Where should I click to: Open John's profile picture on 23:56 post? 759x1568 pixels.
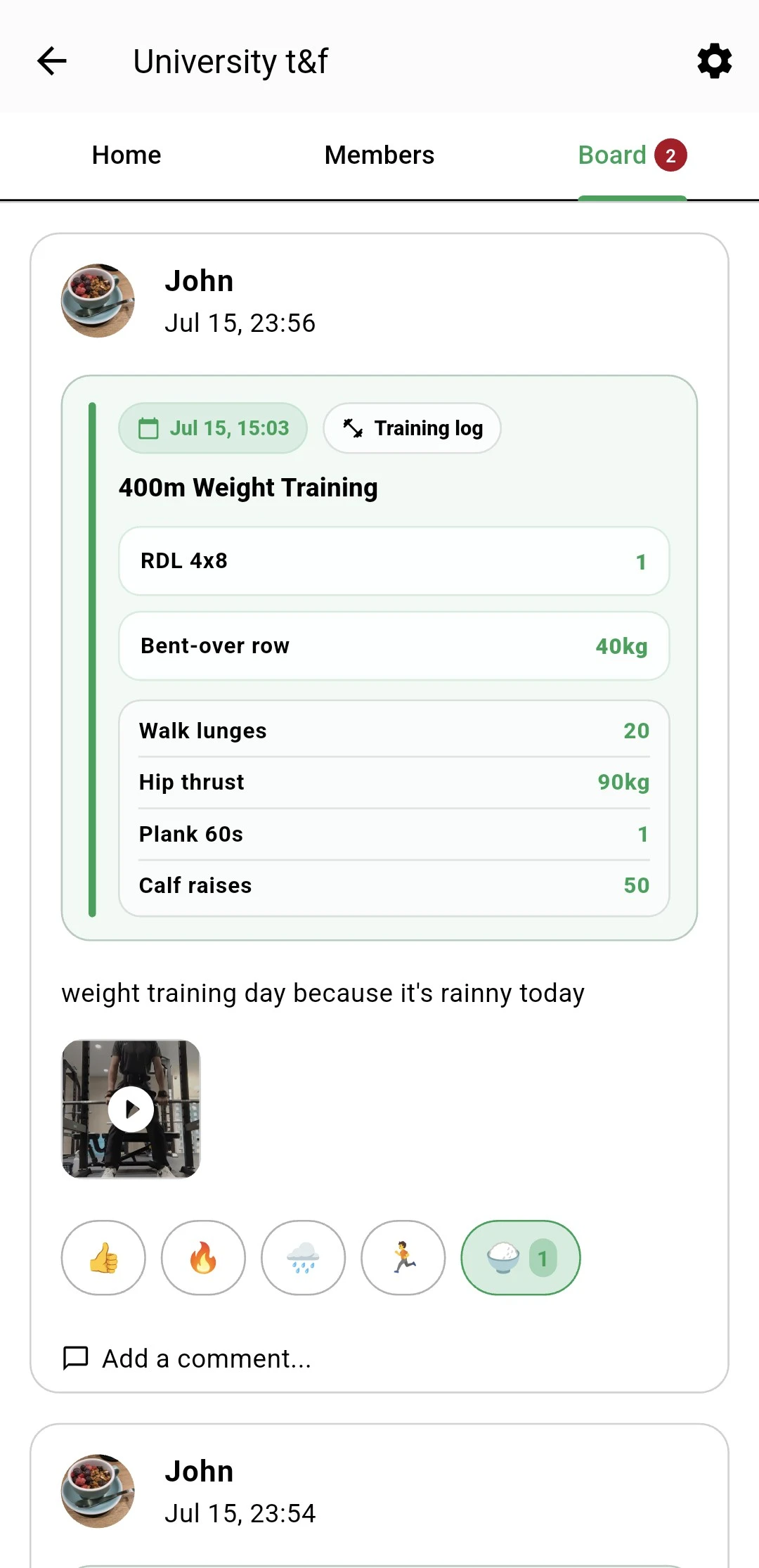click(98, 301)
